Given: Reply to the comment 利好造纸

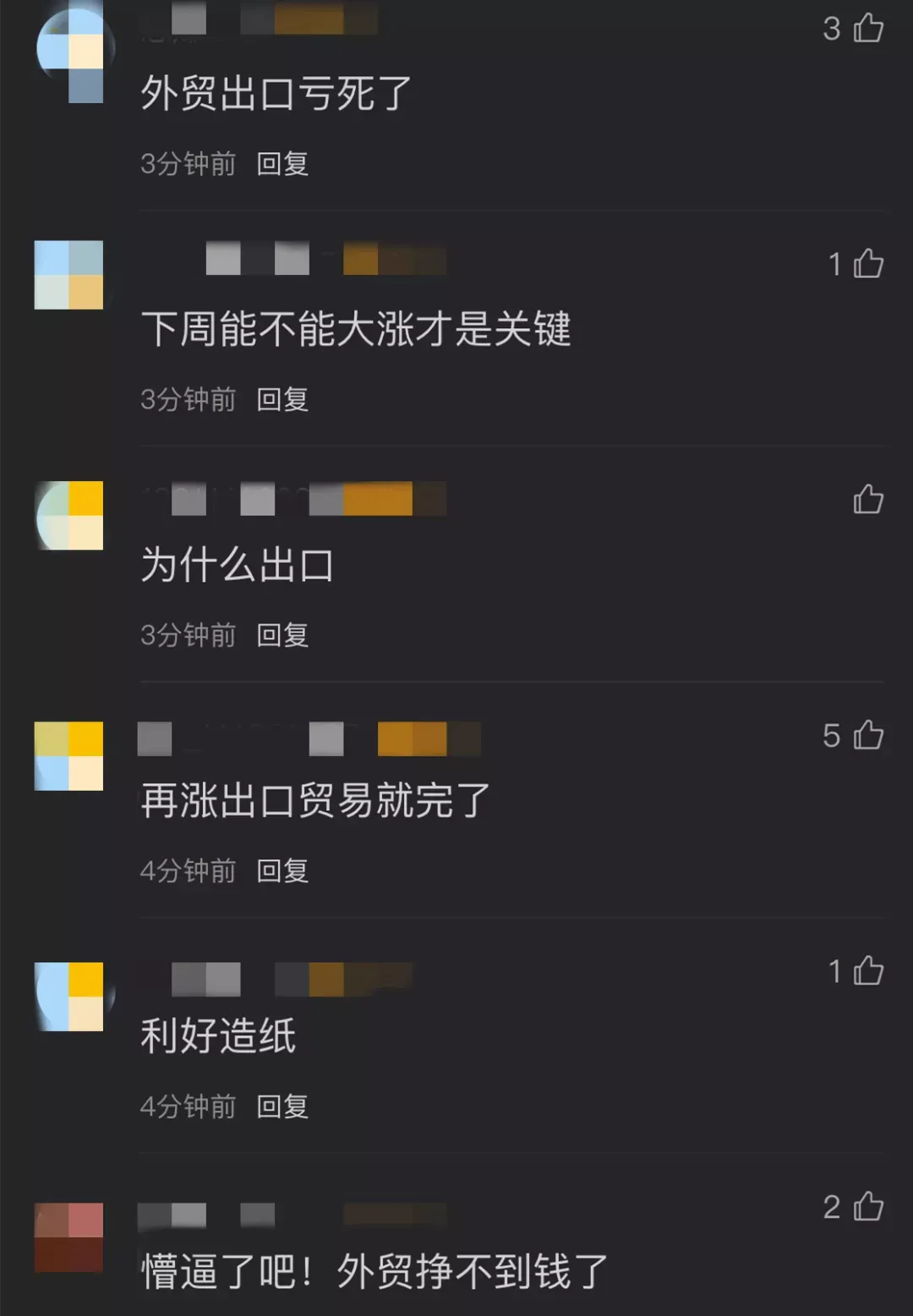Looking at the screenshot, I should [282, 1106].
